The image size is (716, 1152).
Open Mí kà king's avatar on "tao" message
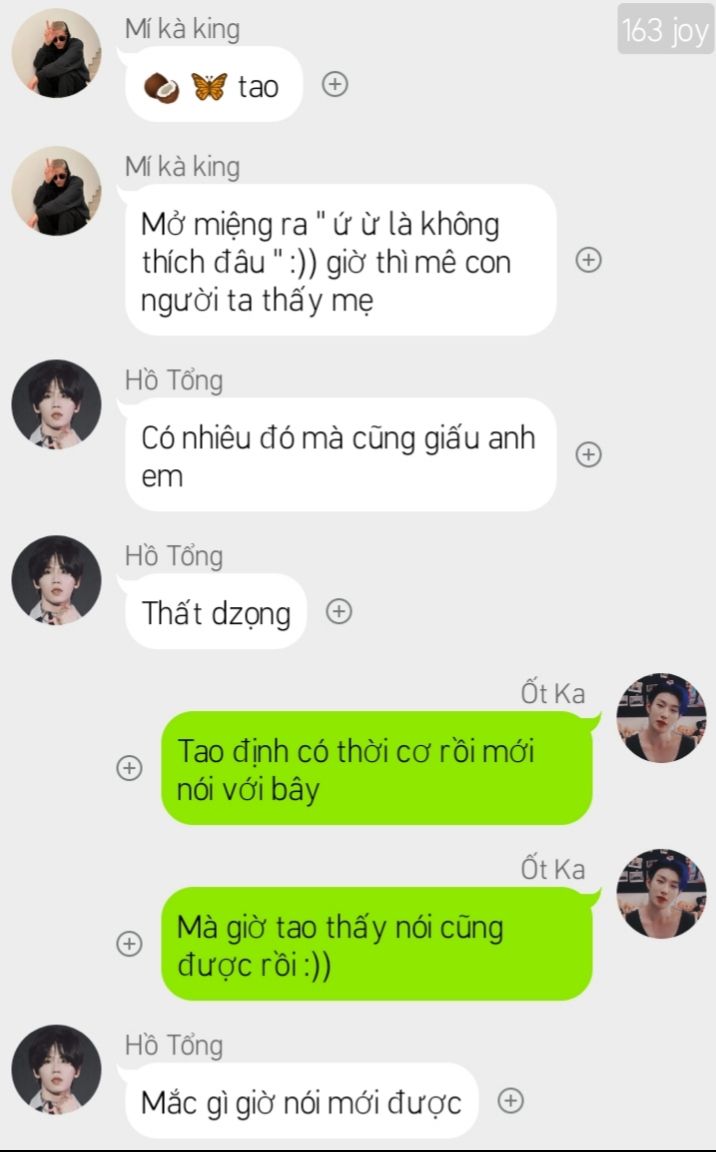(x=57, y=53)
